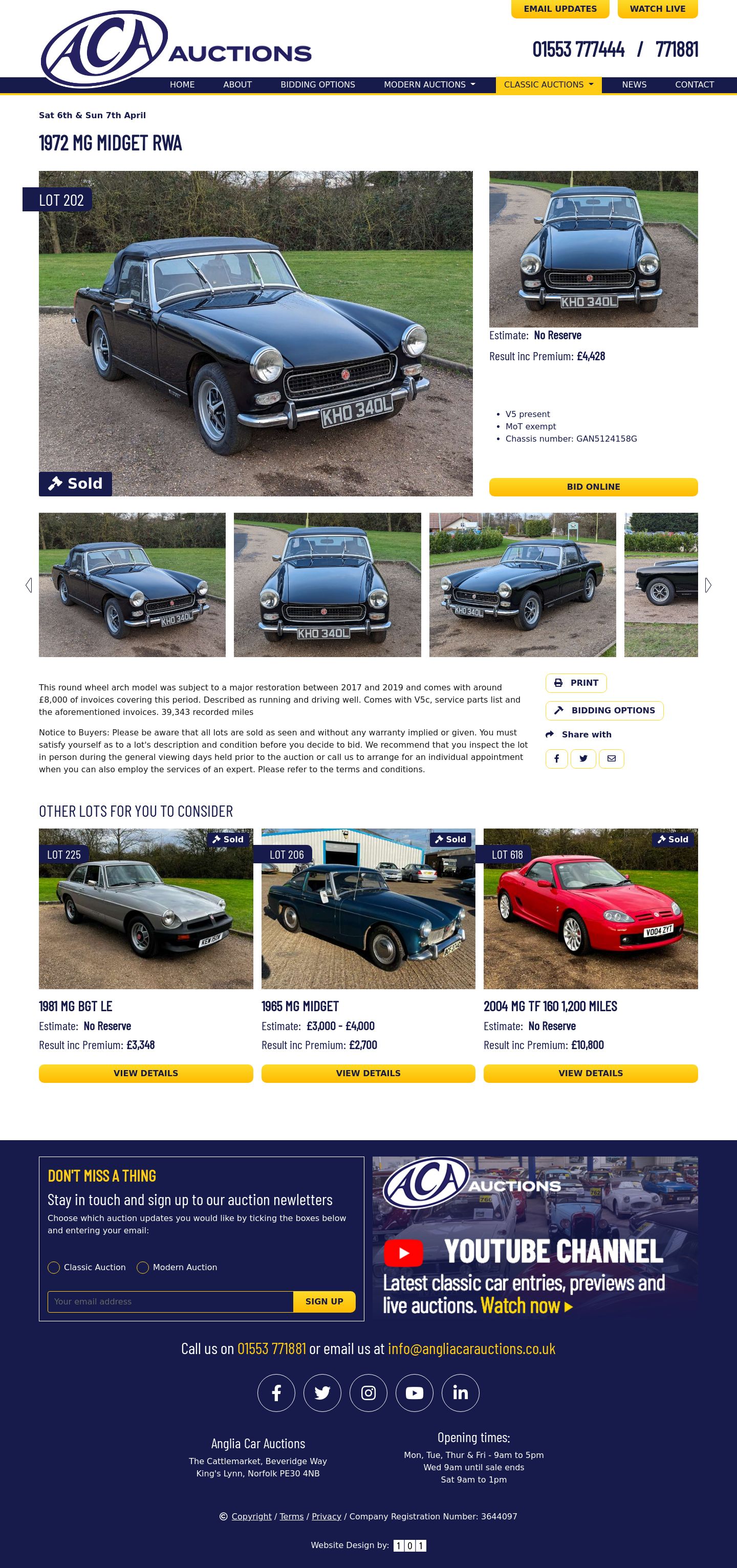
Task: Select the Classic Auction newsletter option
Action: point(54,1267)
